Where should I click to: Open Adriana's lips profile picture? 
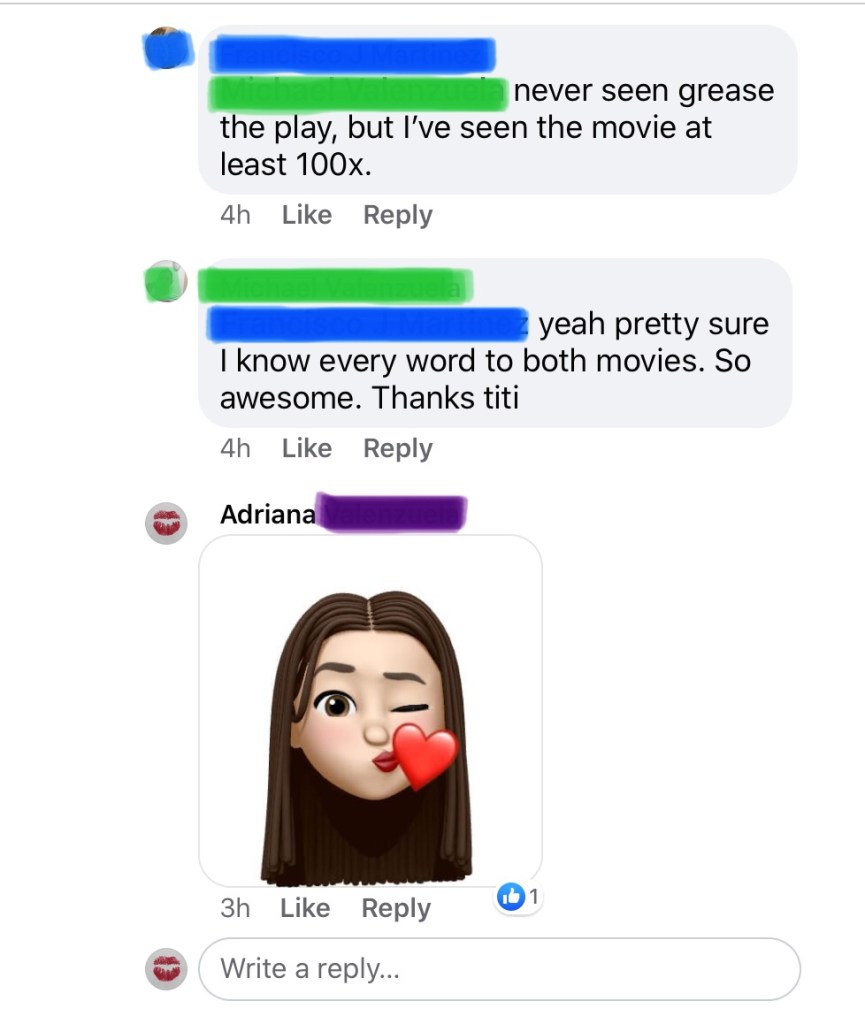167,524
